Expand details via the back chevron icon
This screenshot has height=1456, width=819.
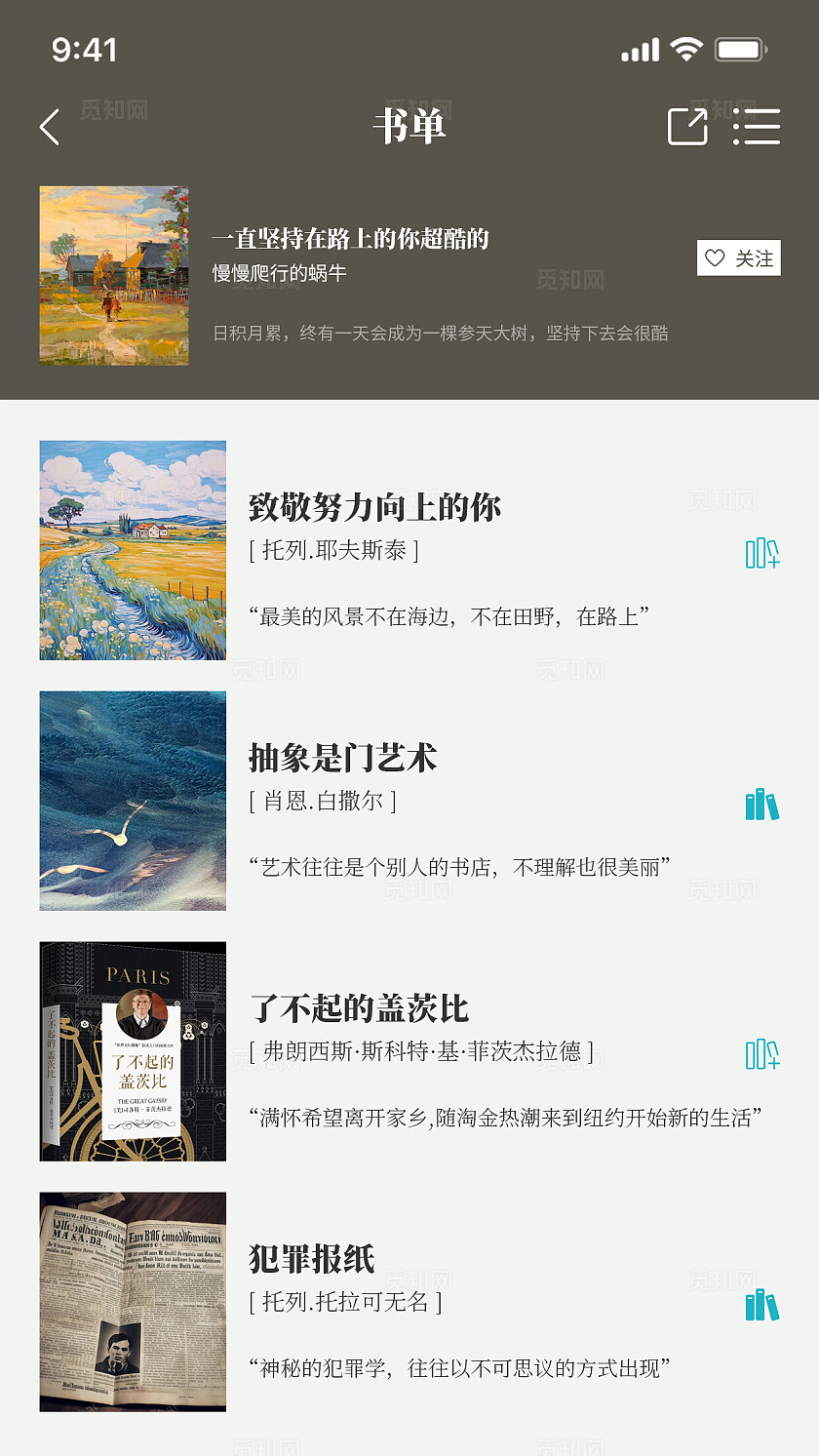point(49,127)
